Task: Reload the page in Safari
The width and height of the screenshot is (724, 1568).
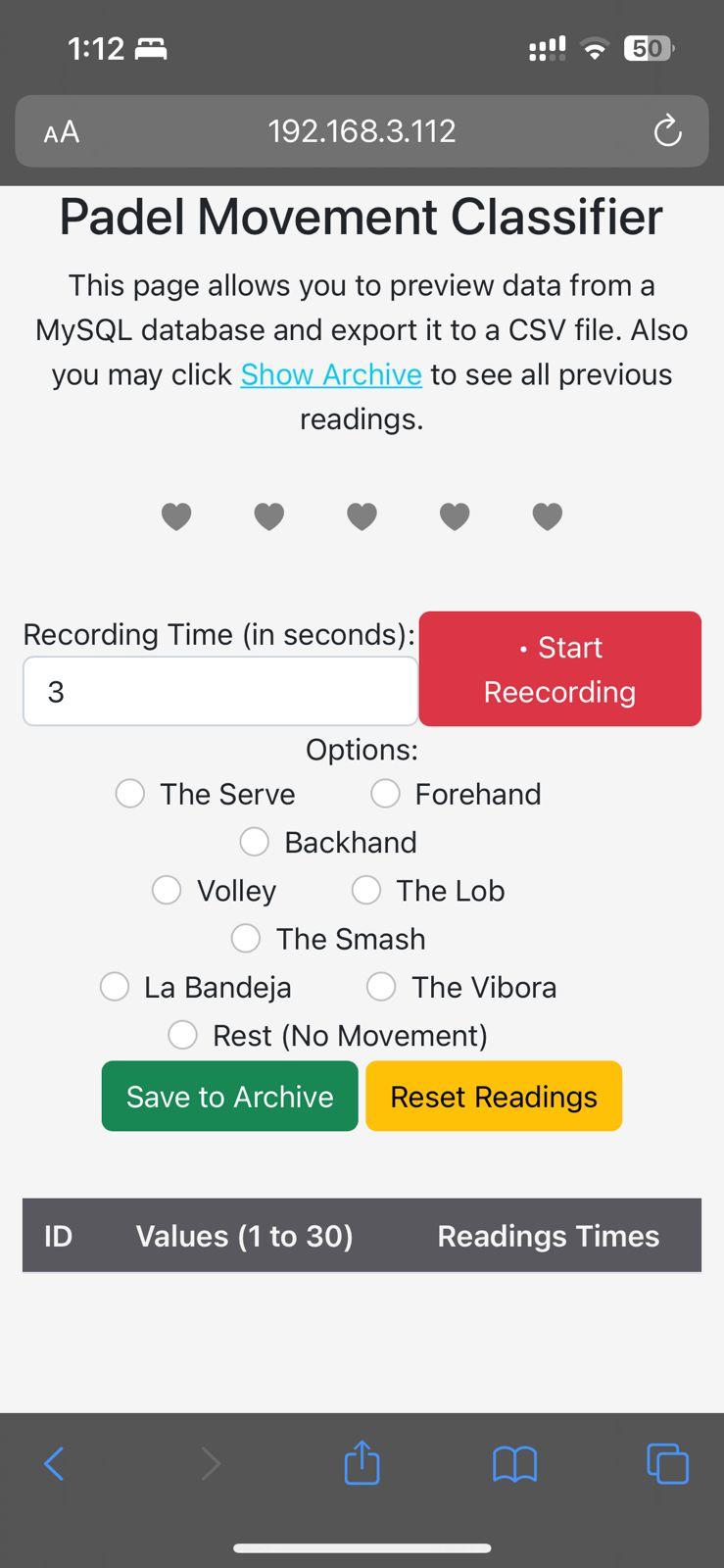Action: (x=667, y=131)
